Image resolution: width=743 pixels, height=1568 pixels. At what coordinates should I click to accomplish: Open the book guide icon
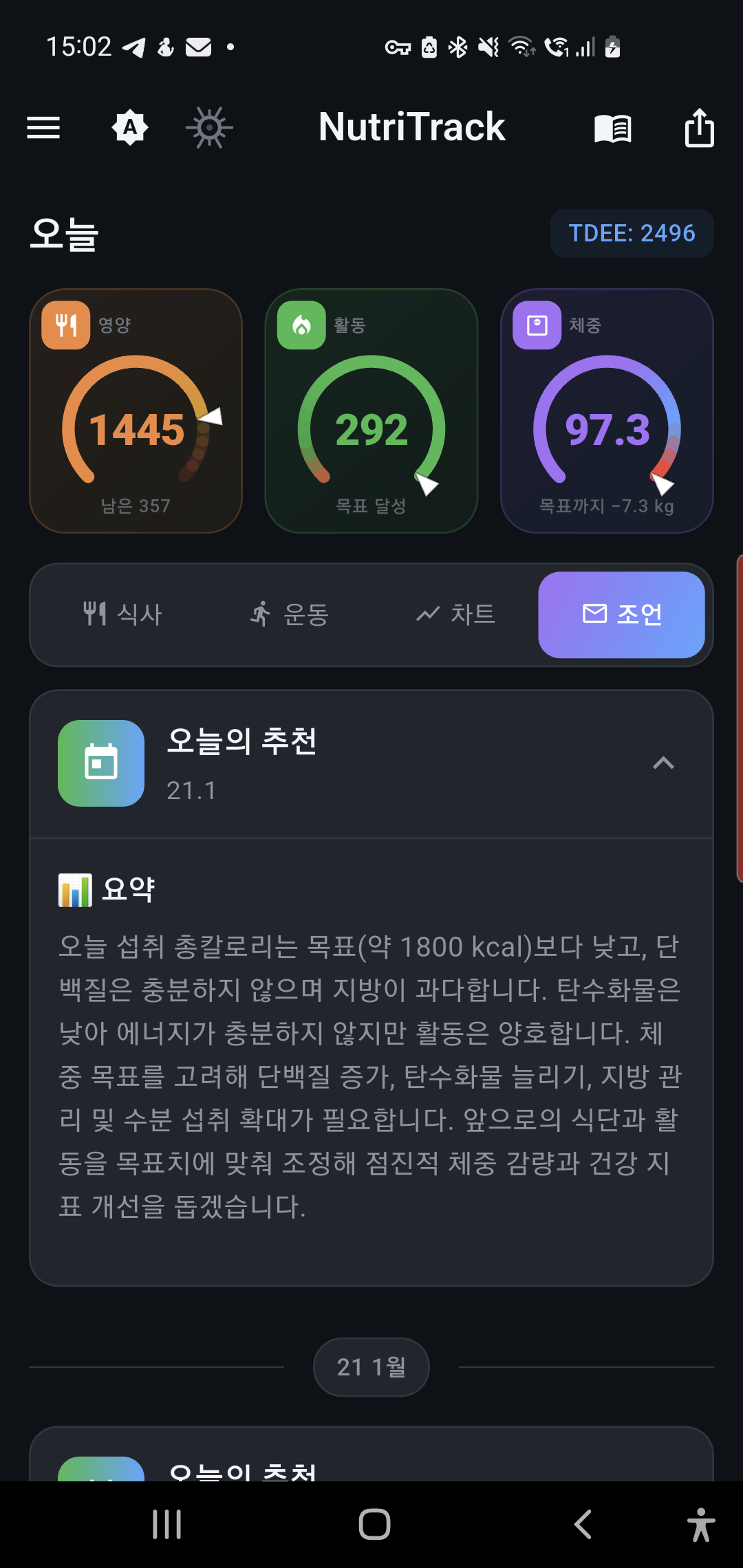[612, 129]
